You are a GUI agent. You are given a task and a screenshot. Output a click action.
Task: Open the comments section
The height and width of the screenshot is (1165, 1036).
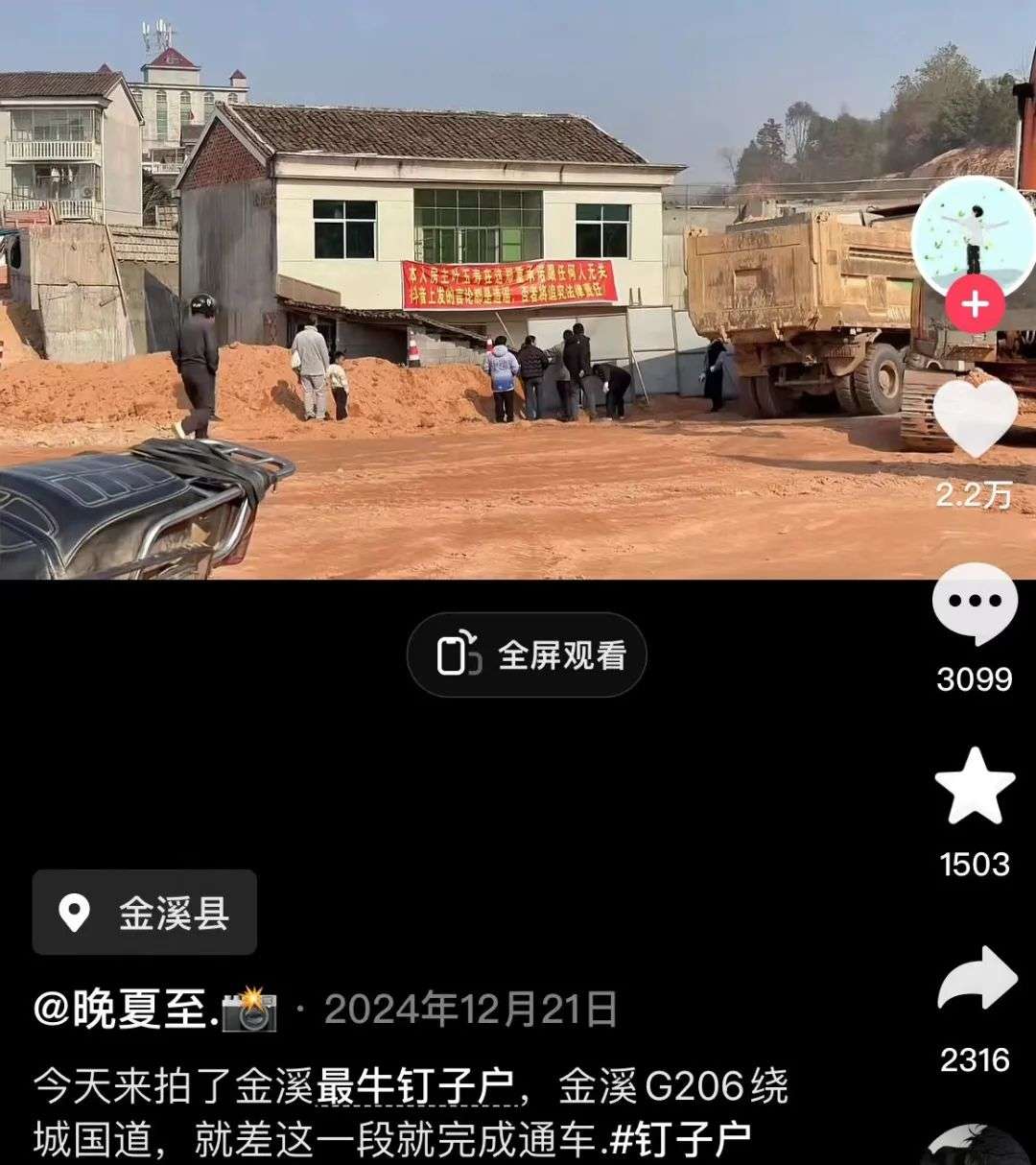pyautogui.click(x=975, y=604)
